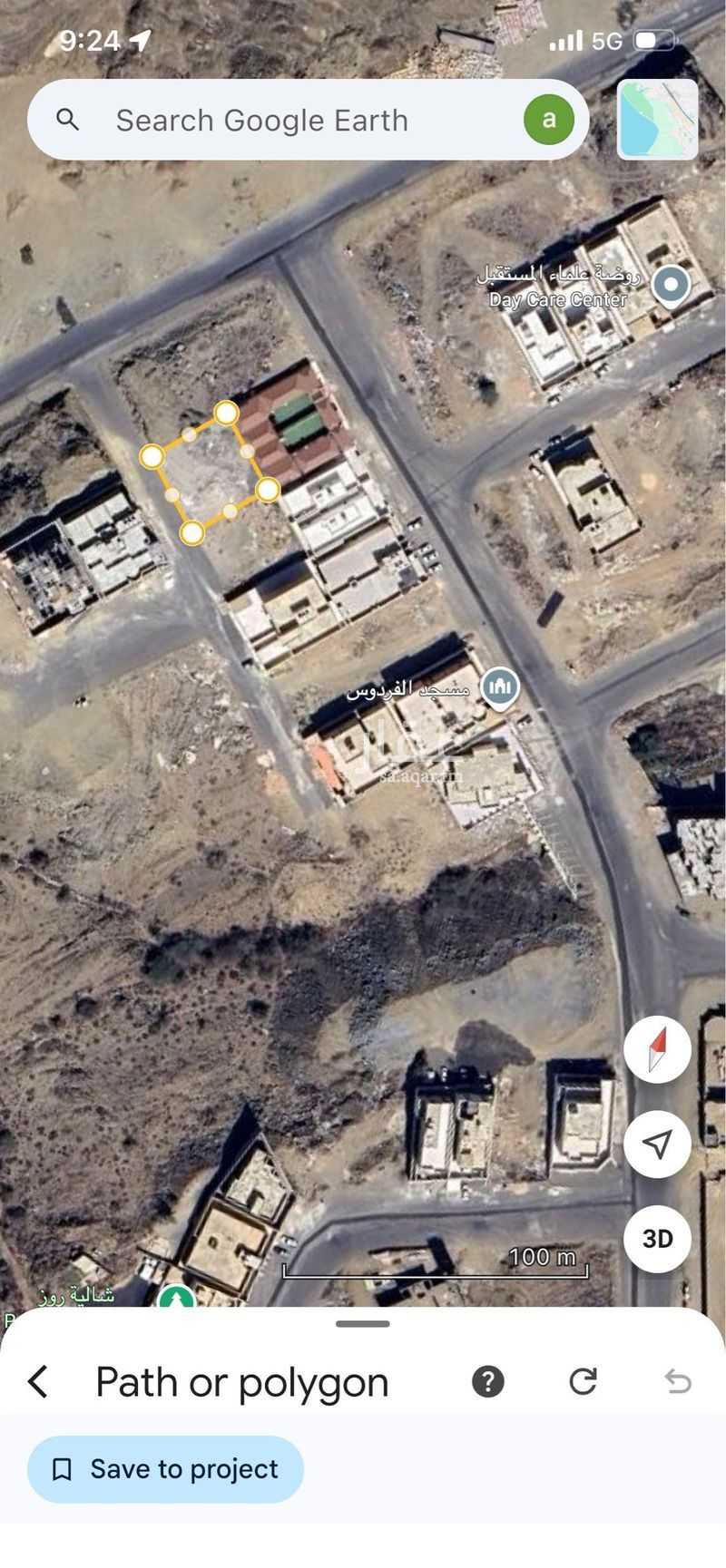Undo the last polygon point

pos(678,1381)
